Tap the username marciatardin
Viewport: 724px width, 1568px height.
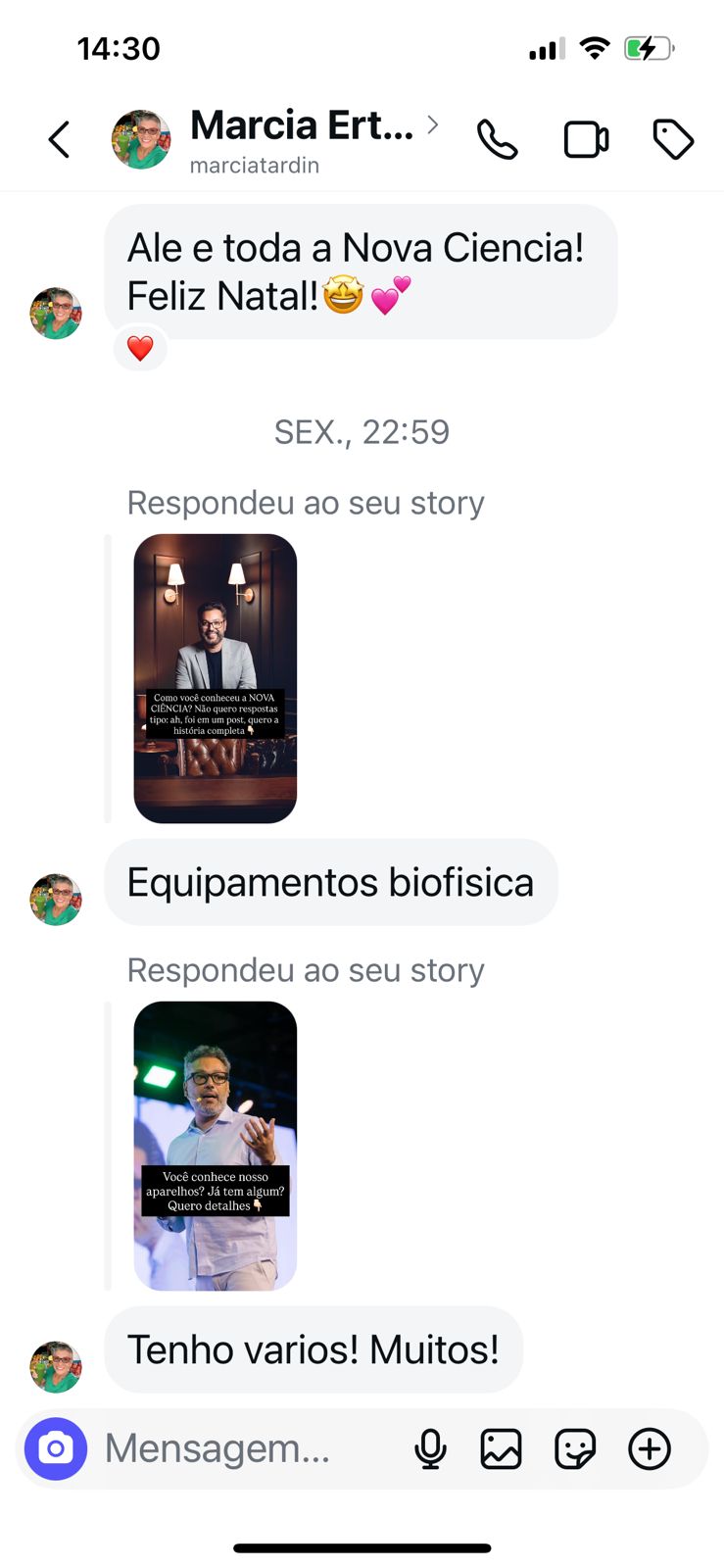[x=254, y=165]
